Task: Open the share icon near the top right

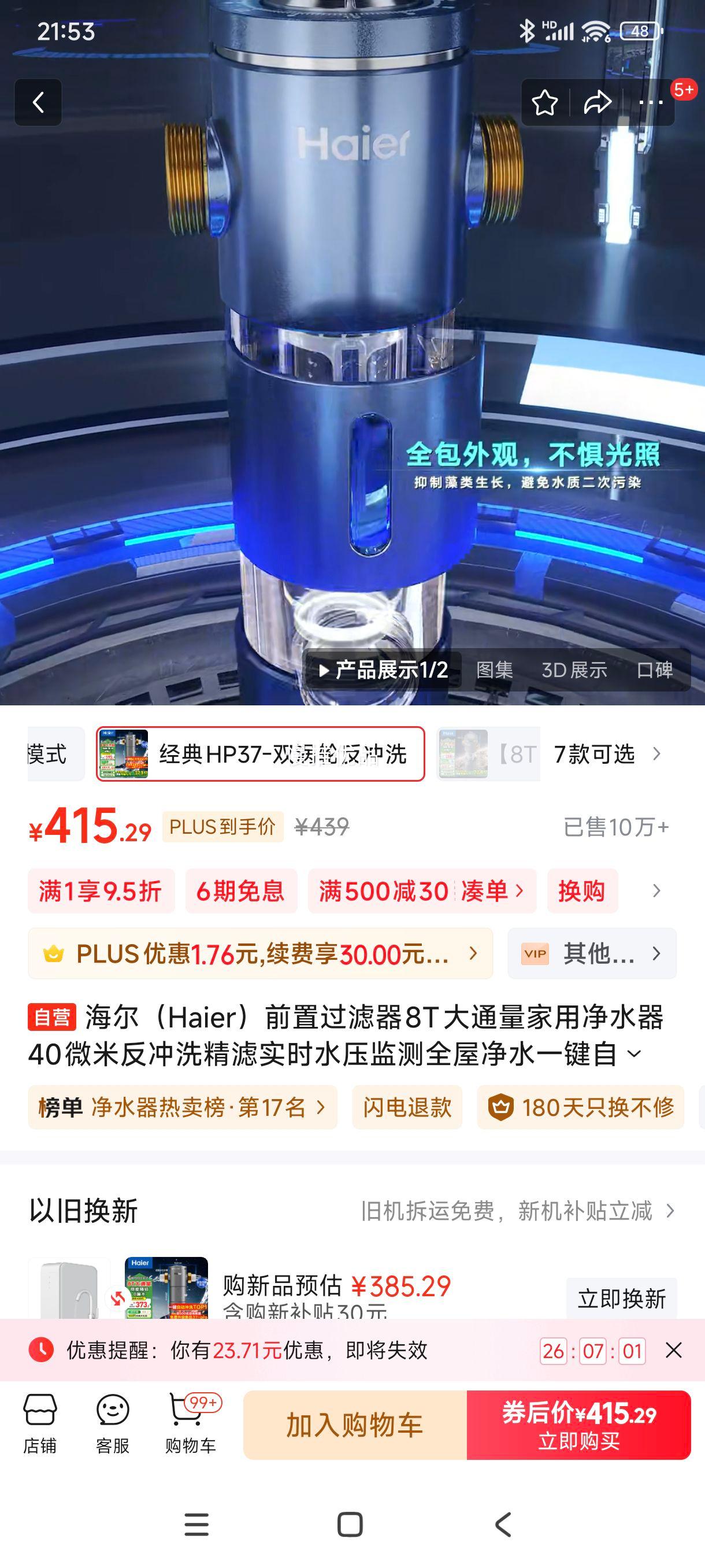Action: (598, 102)
